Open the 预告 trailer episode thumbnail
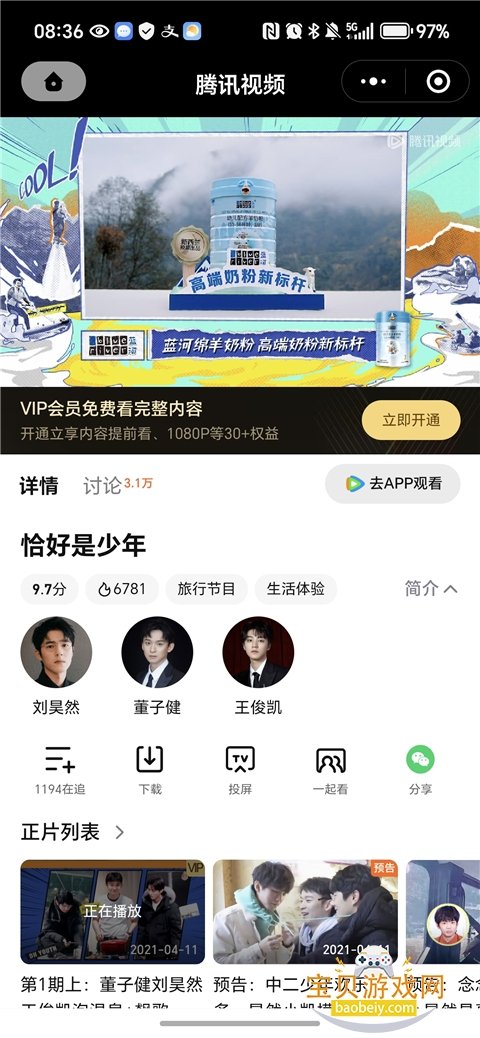480x1038 pixels. tap(305, 912)
